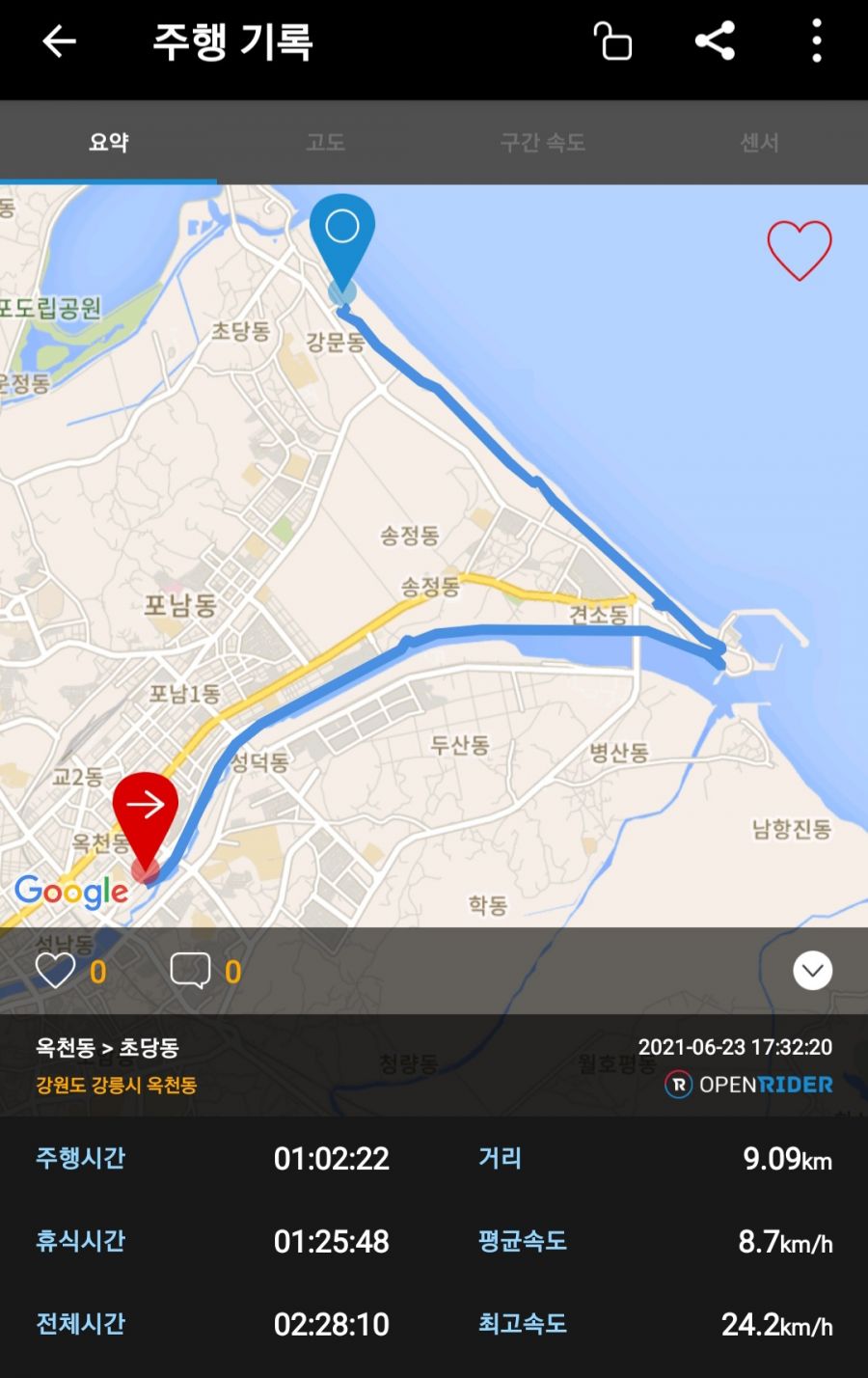Favorite this ride with the red heart
This screenshot has height=1378, width=868.
click(x=799, y=250)
